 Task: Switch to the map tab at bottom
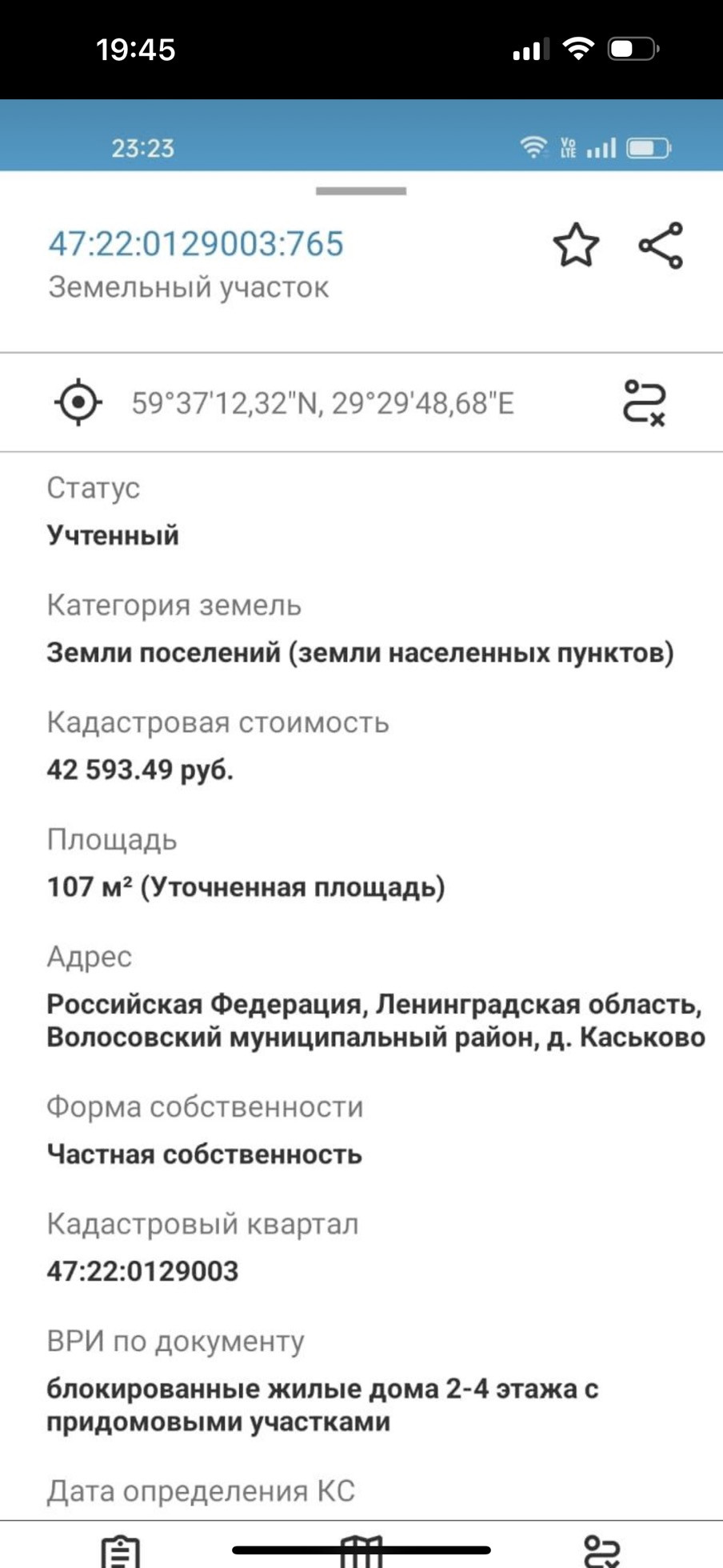coord(361,1552)
